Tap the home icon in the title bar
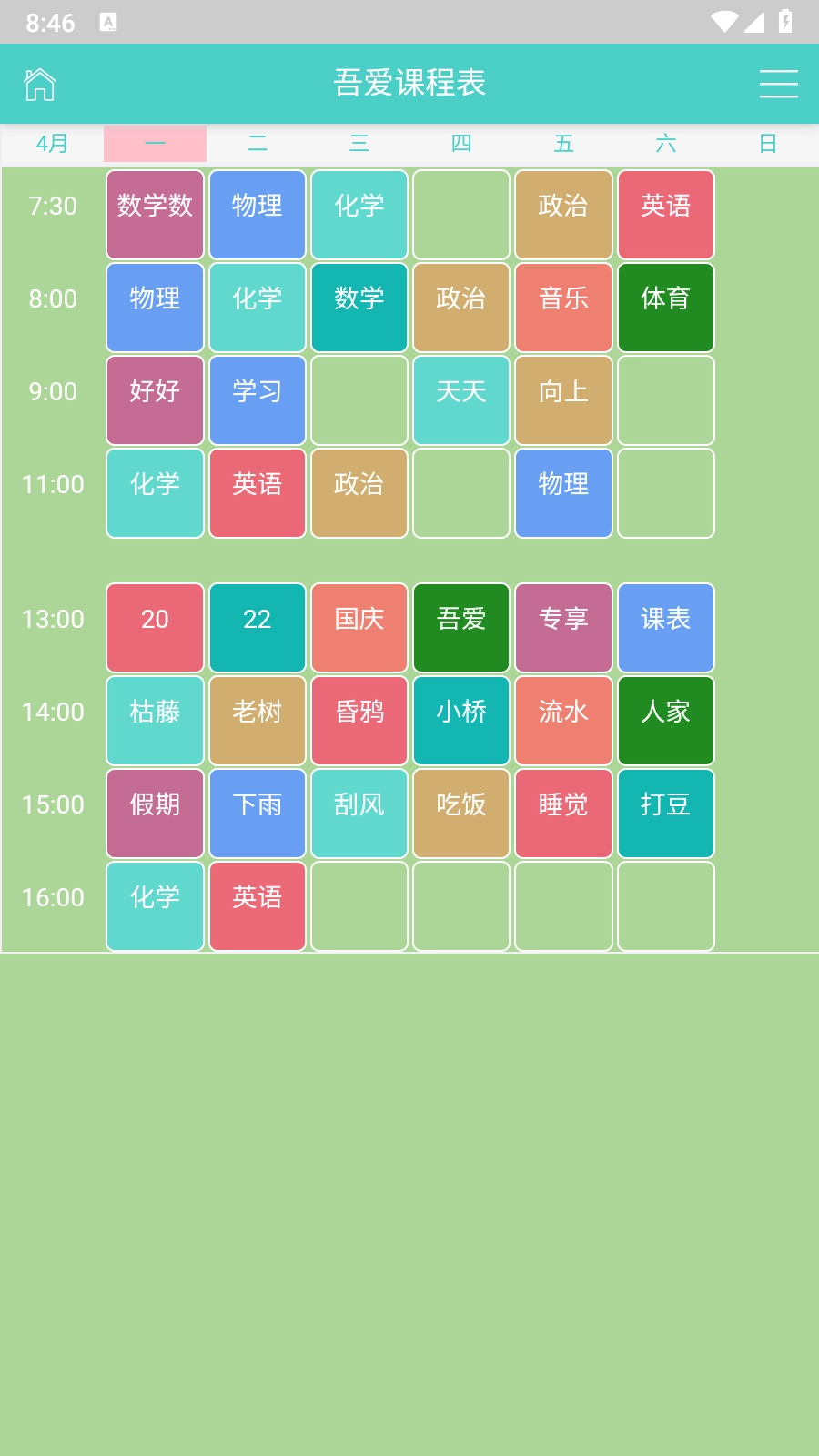Viewport: 819px width, 1456px height. [40, 83]
